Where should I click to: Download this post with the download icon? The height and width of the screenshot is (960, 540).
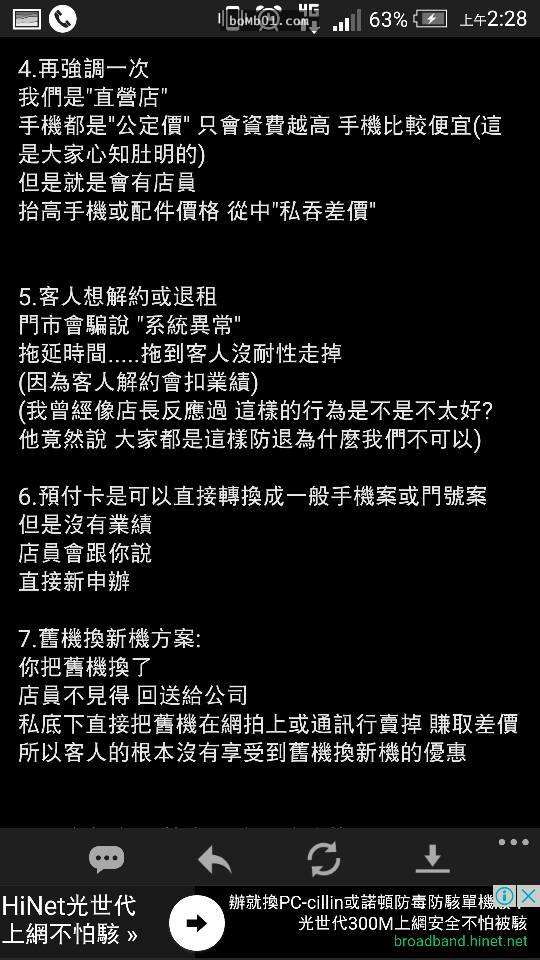coord(432,858)
